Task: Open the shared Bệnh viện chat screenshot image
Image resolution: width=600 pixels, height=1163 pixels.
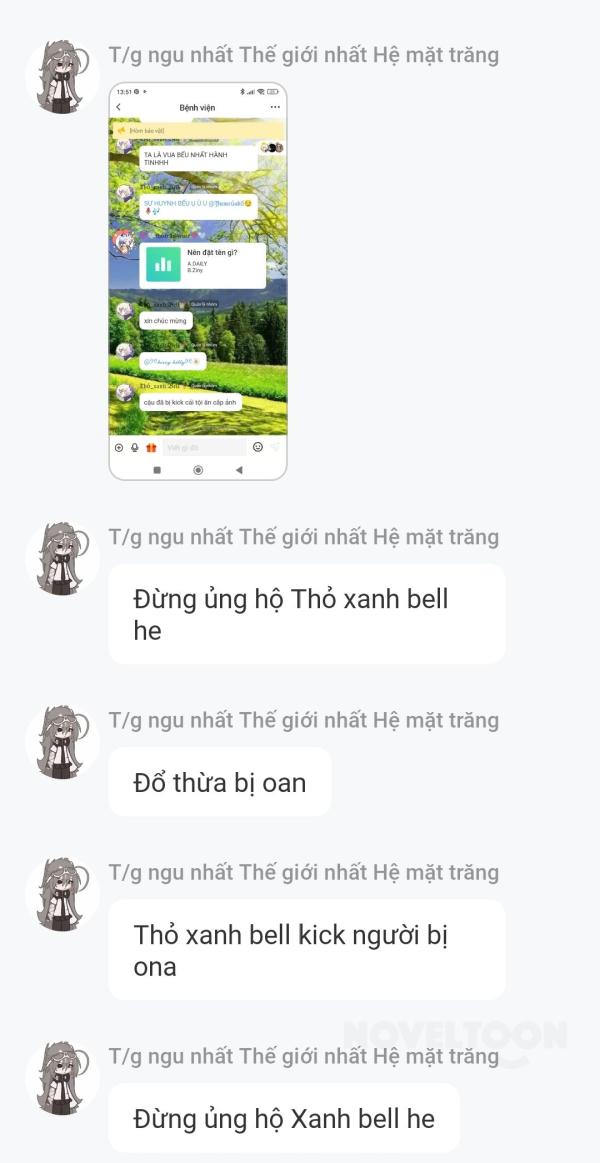Action: click(x=198, y=281)
